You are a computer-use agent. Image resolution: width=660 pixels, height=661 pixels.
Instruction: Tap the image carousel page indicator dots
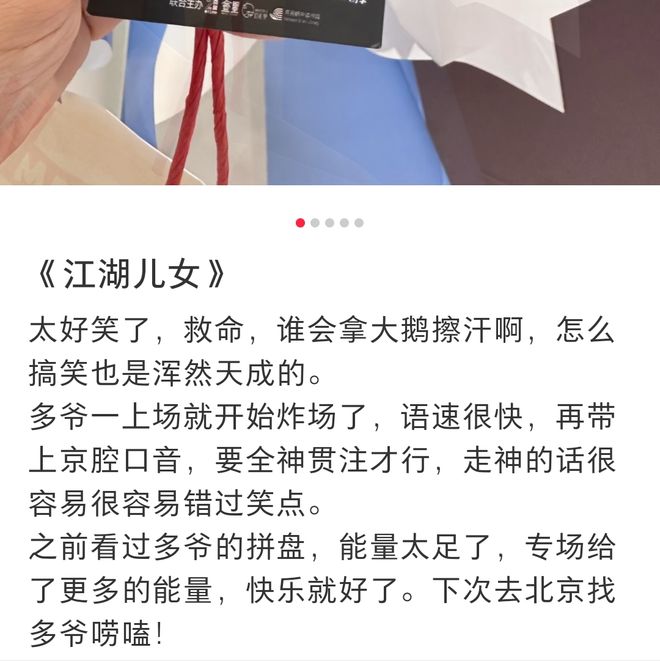(329, 223)
